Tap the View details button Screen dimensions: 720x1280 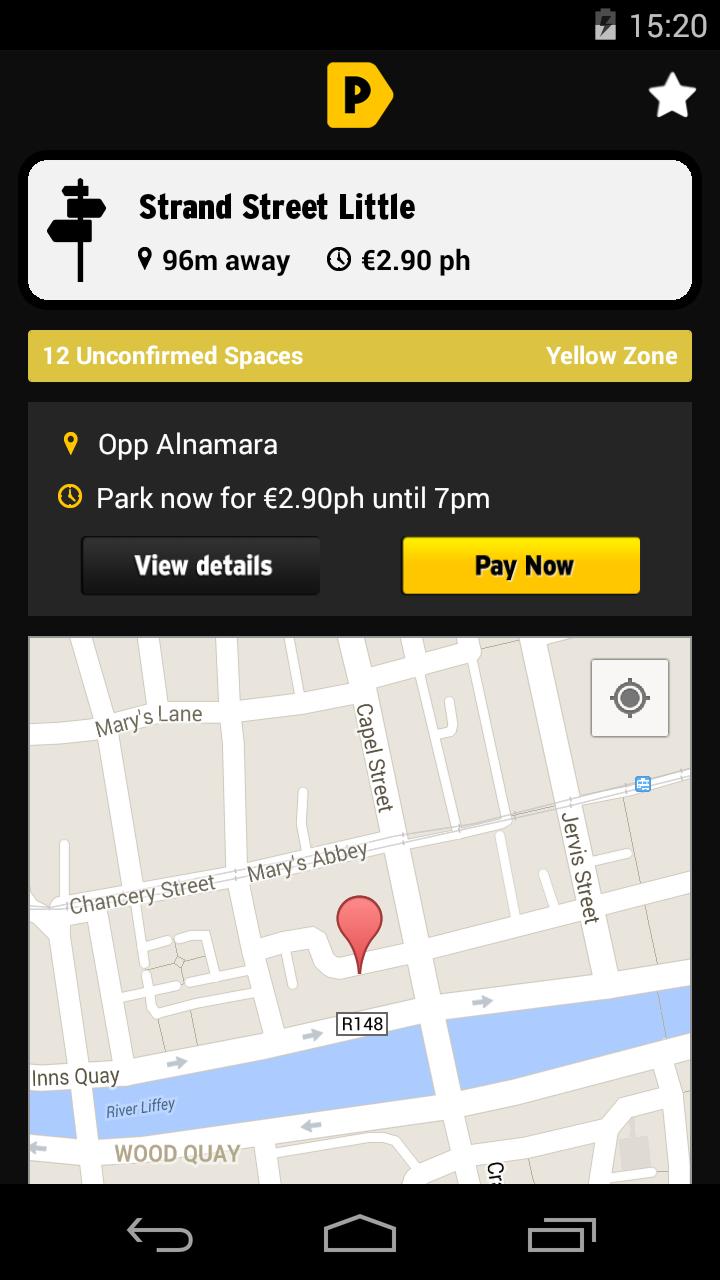click(201, 566)
